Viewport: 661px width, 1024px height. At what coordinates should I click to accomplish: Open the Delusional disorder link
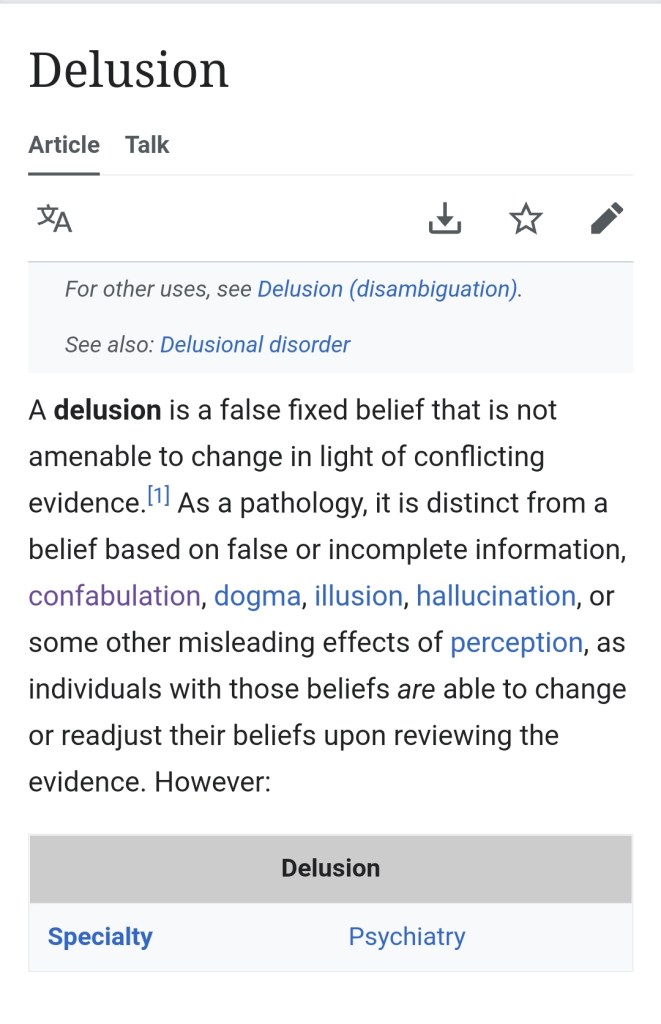point(255,345)
